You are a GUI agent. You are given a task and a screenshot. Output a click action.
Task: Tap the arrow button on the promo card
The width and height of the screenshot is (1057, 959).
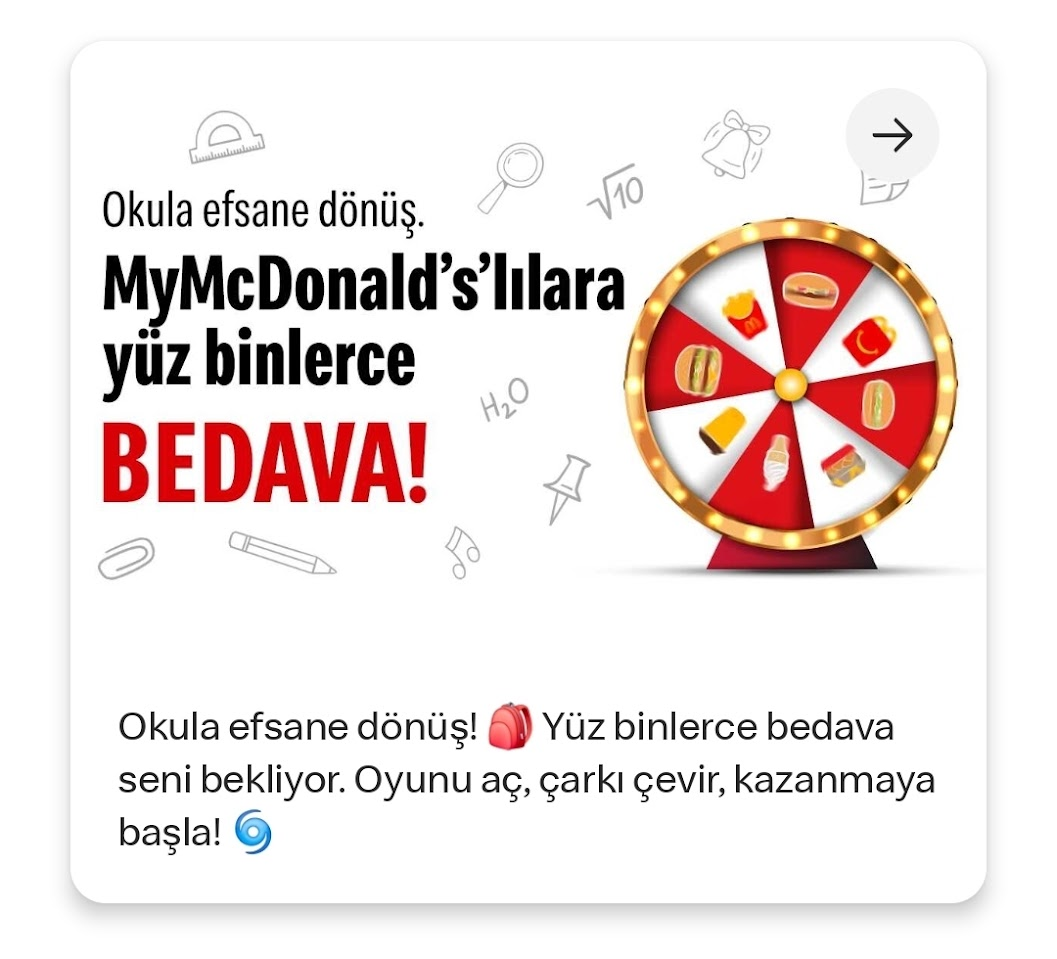(892, 135)
